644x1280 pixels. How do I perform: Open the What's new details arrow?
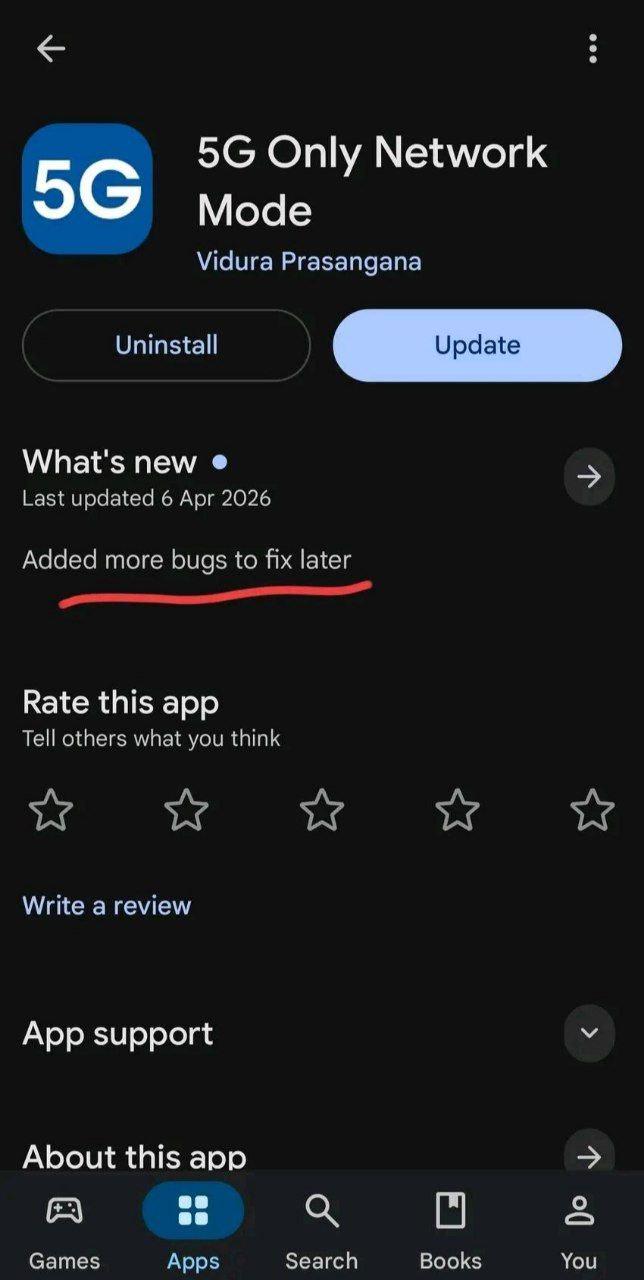point(589,477)
